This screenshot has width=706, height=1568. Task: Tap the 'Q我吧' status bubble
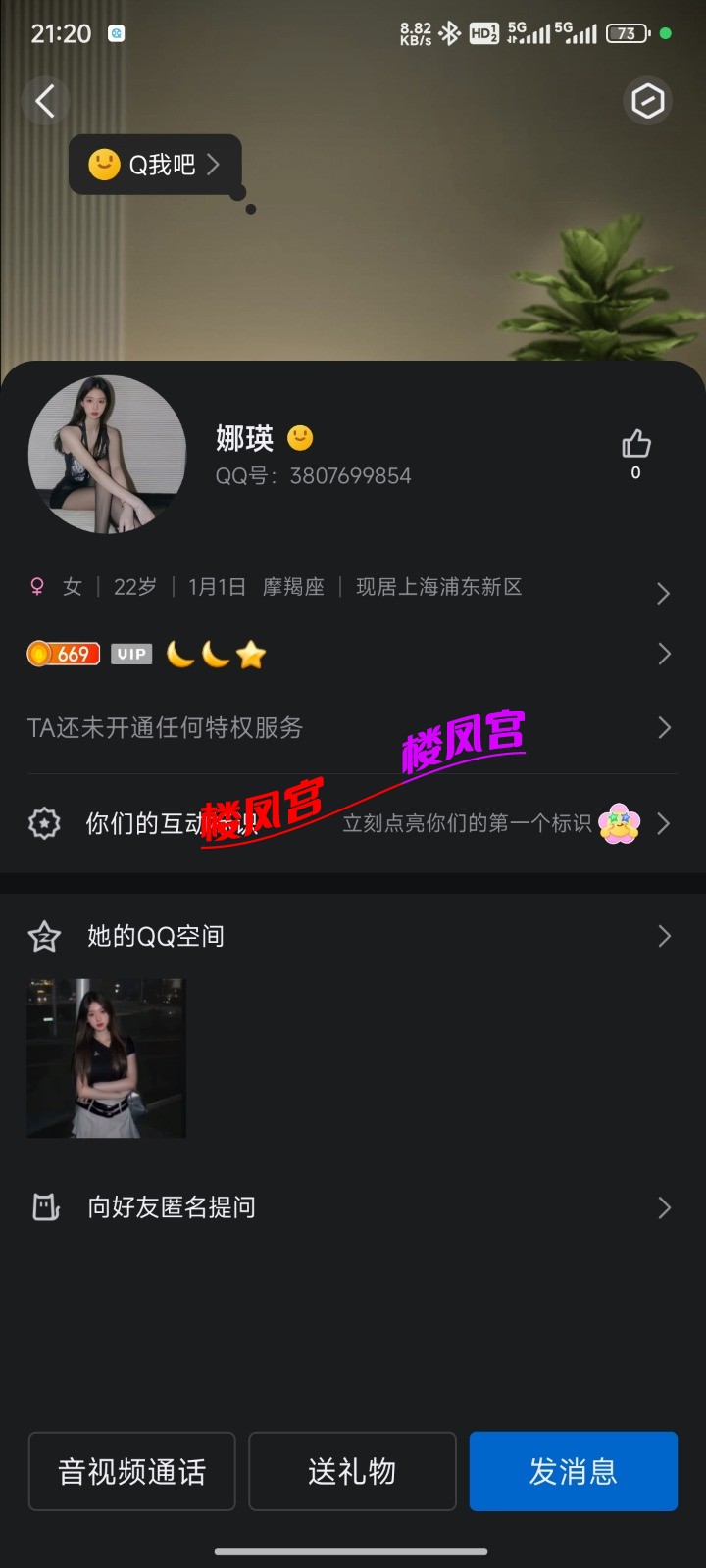coord(155,165)
